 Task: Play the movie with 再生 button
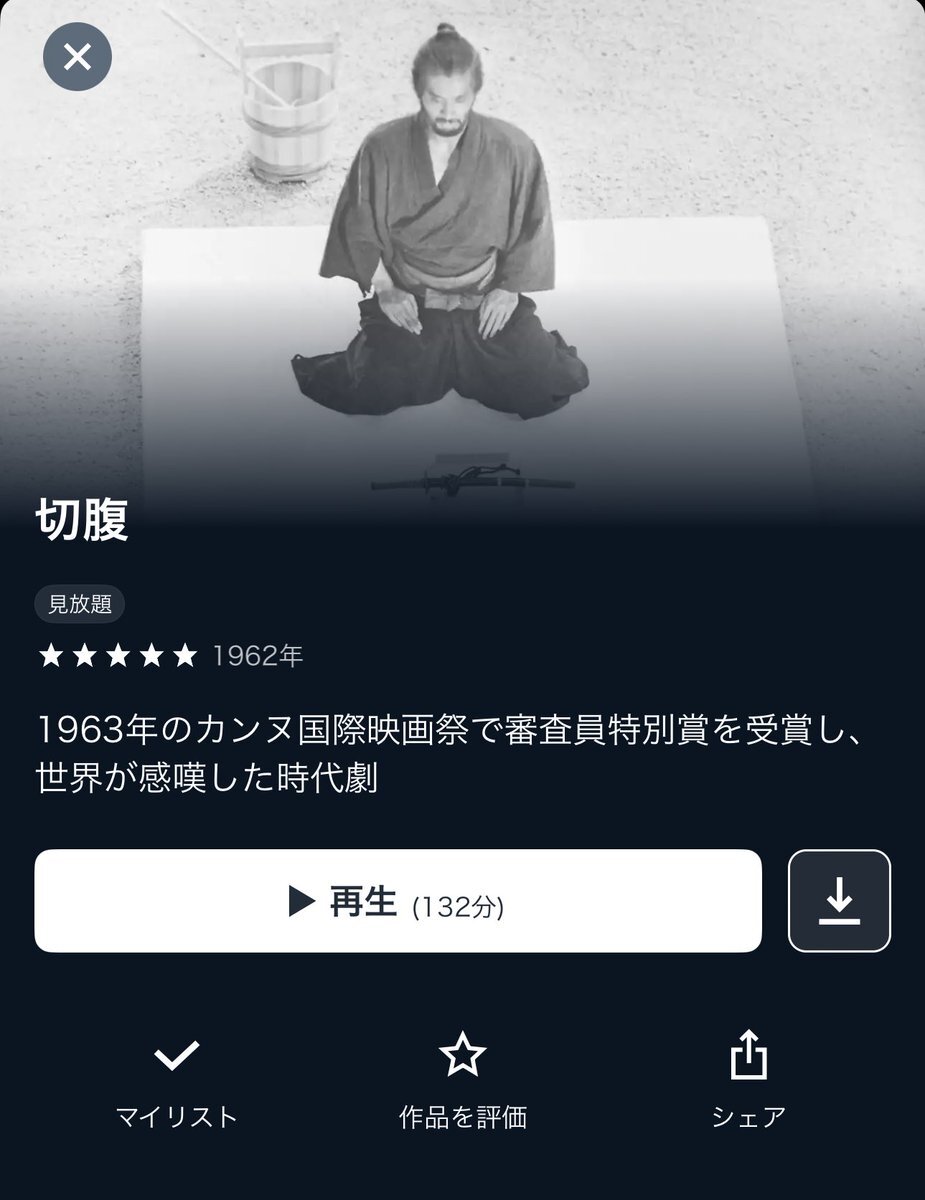[397, 901]
